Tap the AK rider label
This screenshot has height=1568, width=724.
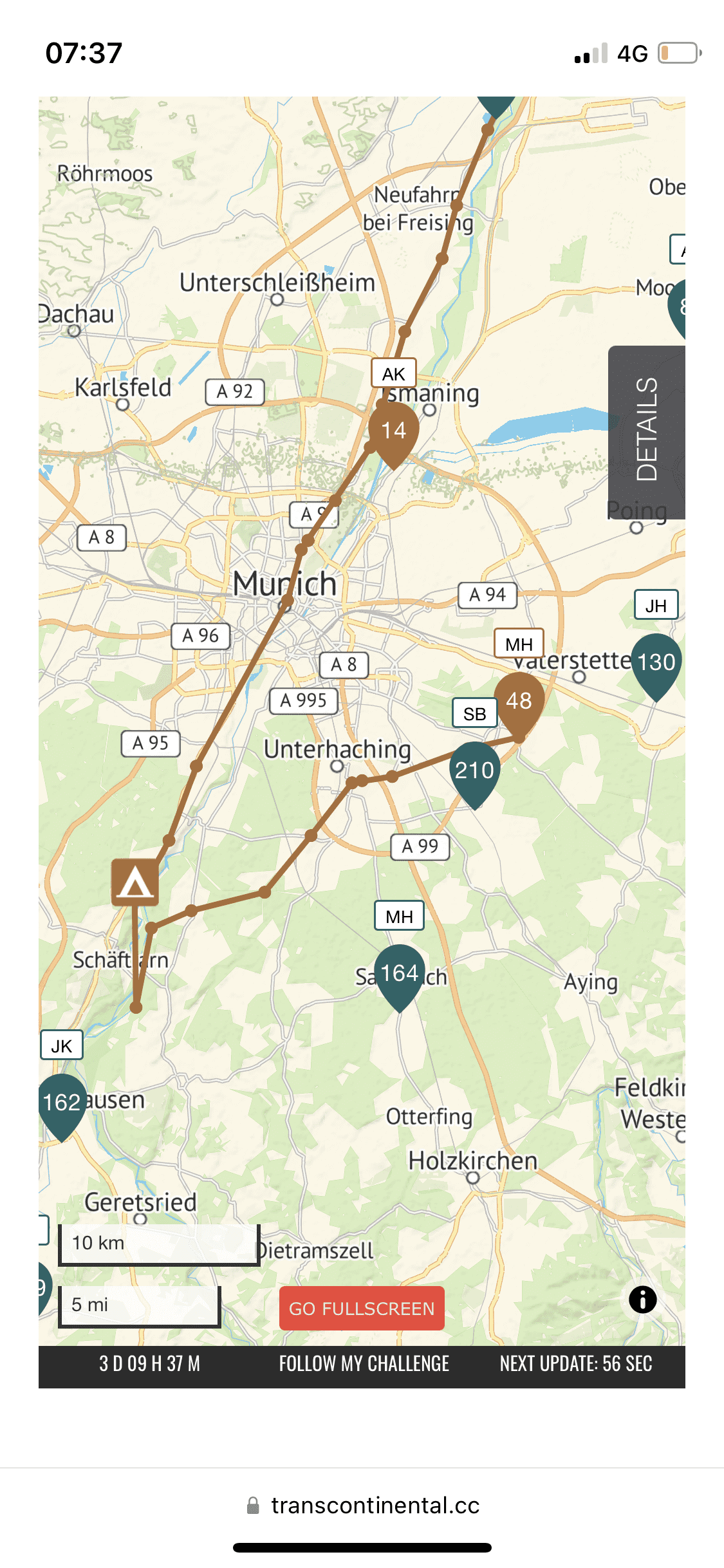[x=394, y=373]
